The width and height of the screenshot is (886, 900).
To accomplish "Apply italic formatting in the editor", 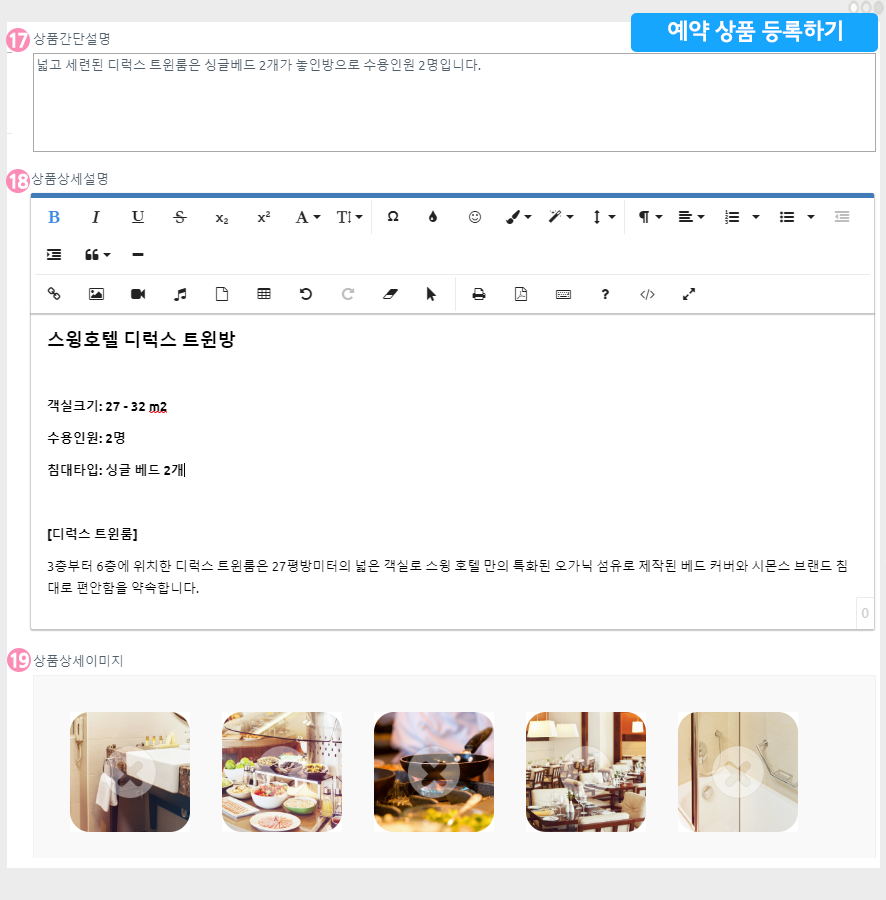I will [x=96, y=217].
